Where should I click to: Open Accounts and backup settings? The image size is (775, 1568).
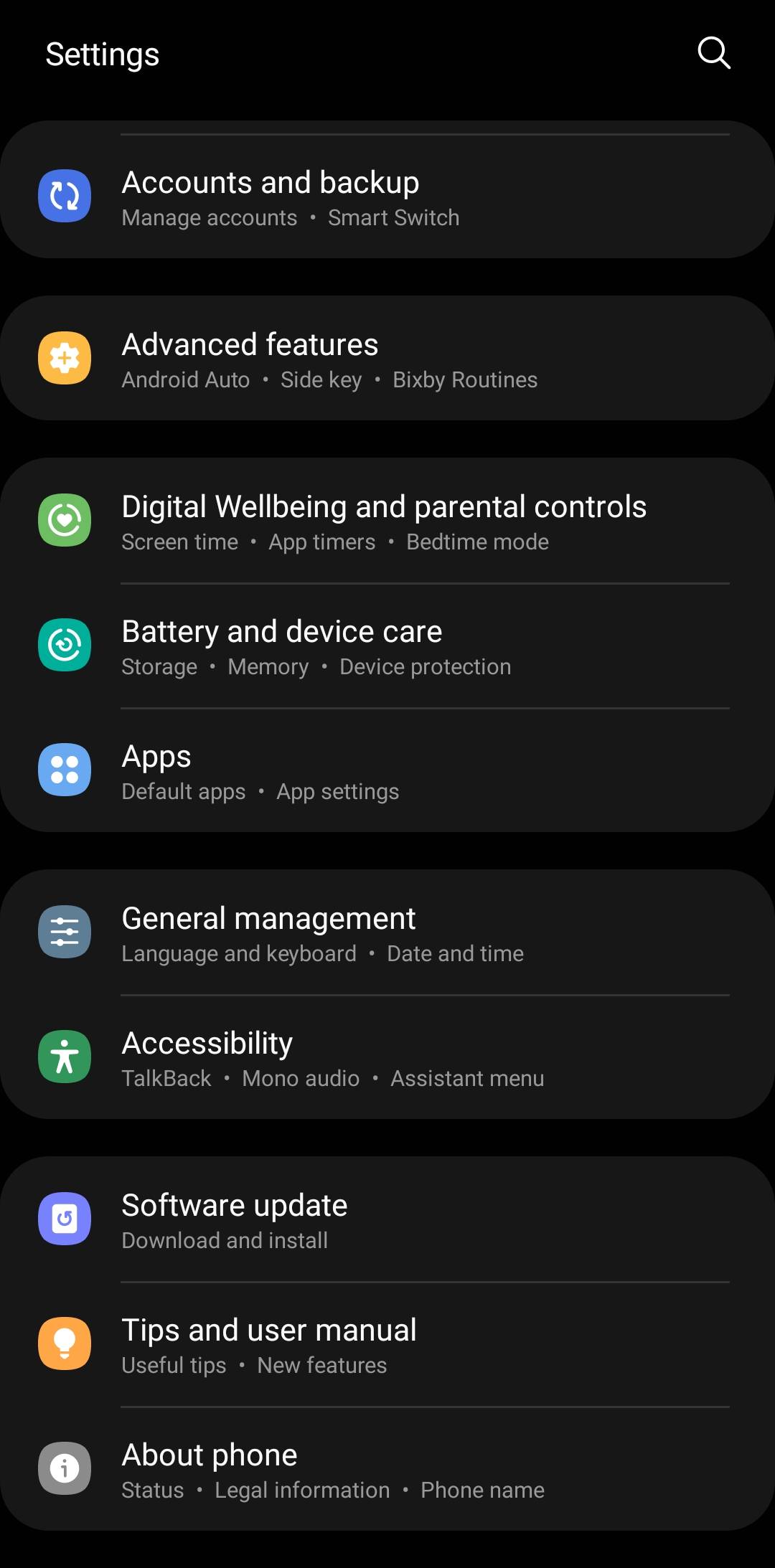click(387, 196)
